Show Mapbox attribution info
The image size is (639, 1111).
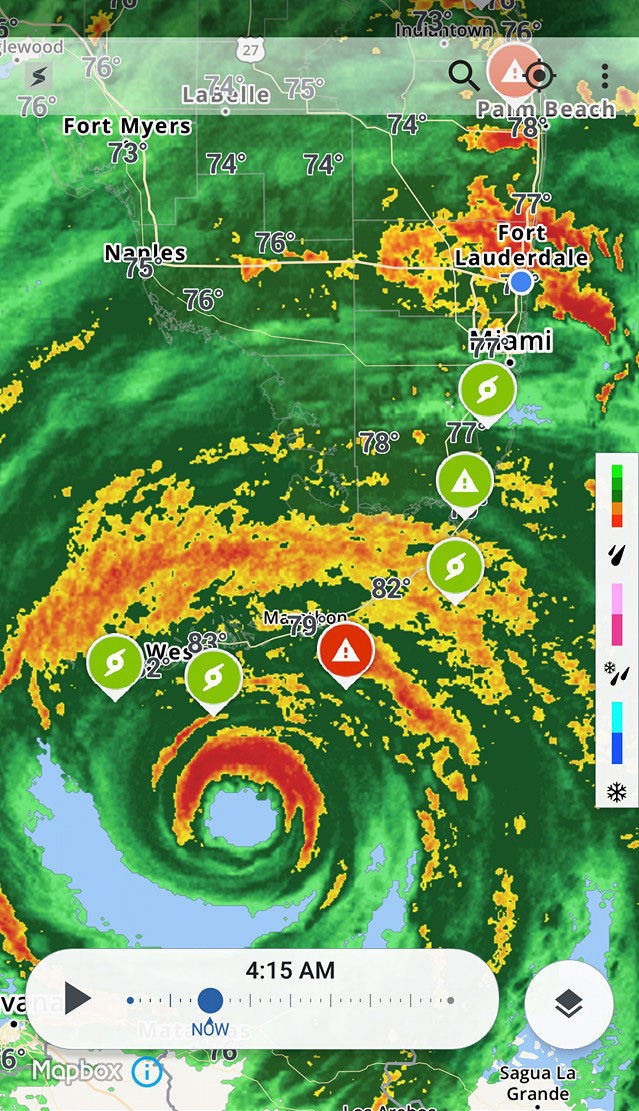(147, 1073)
